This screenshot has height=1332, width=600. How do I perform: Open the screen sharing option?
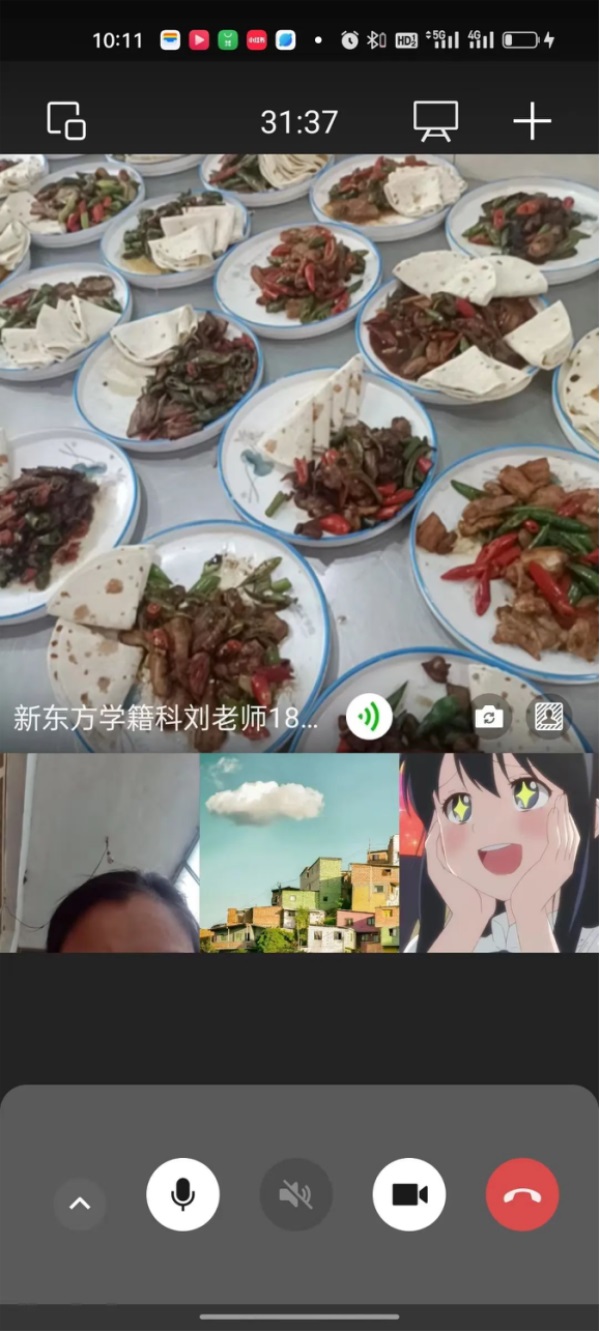tap(435, 121)
